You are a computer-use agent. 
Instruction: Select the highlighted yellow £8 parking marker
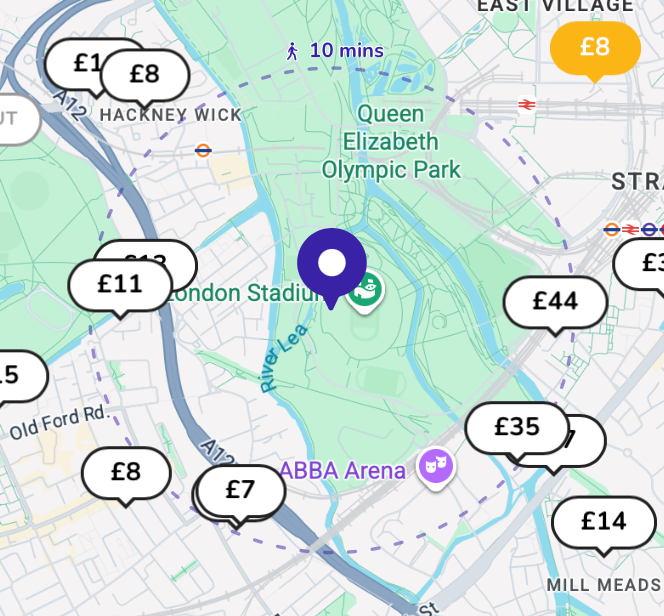pyautogui.click(x=595, y=49)
